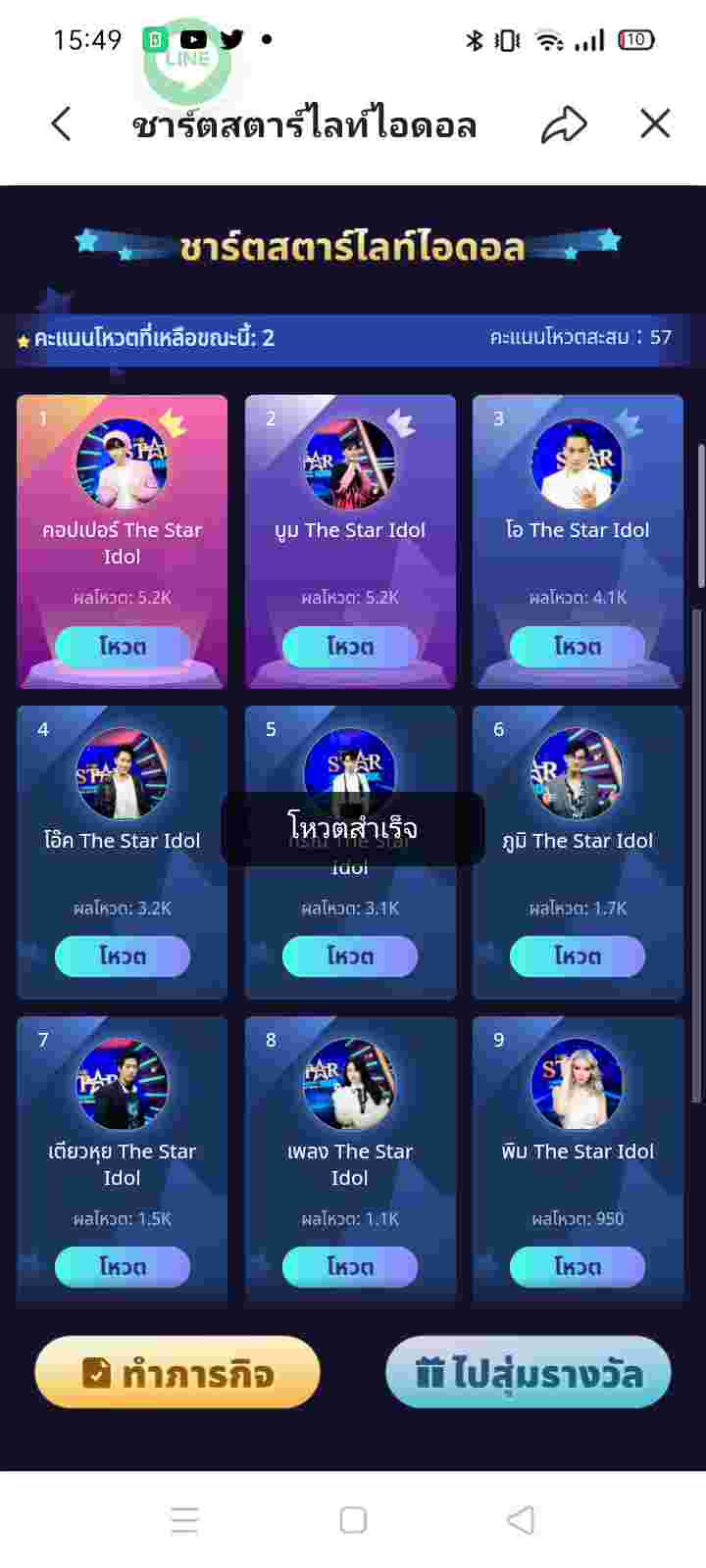
Task: Vote for คอปเปอร์ The Star Idol
Action: pos(123,646)
